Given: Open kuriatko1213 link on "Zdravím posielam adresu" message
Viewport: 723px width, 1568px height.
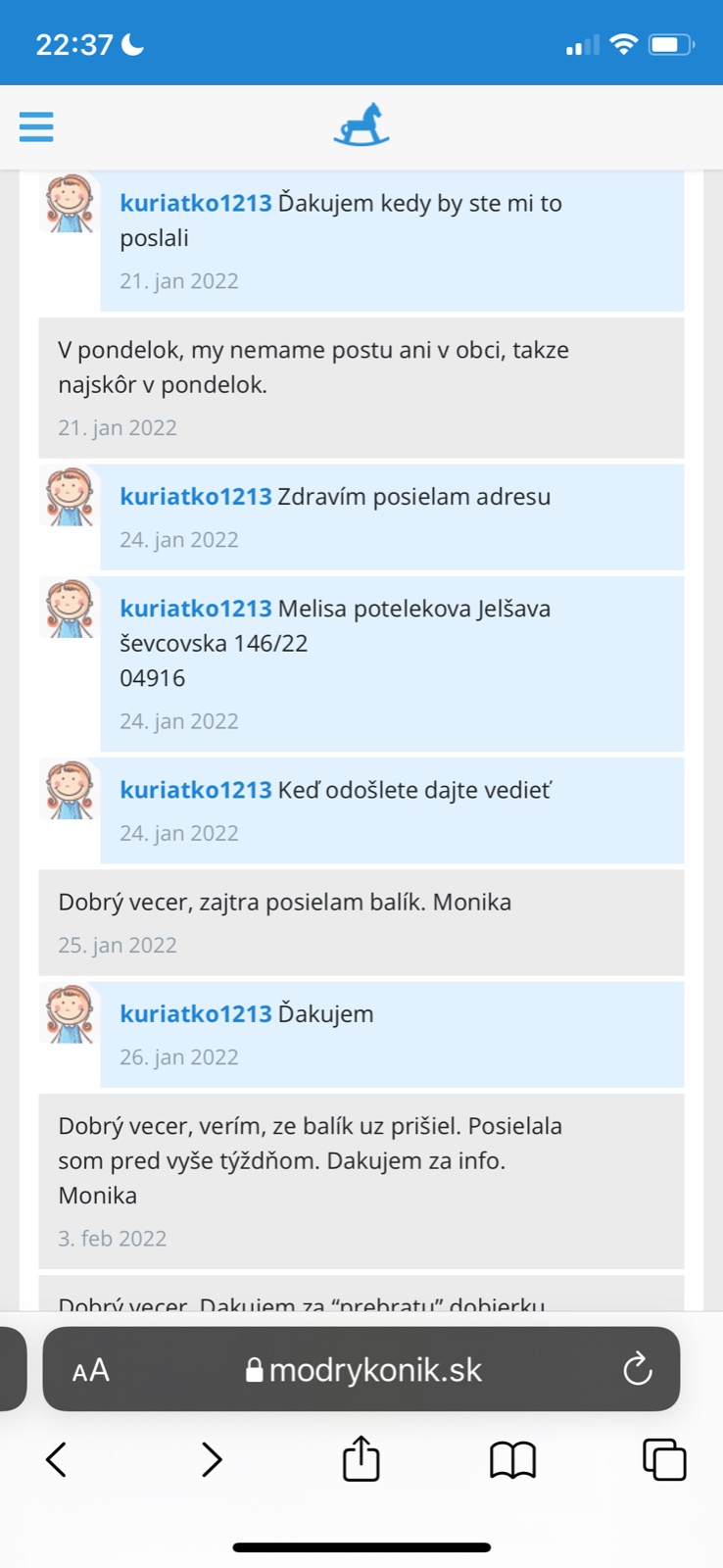Looking at the screenshot, I should (x=195, y=496).
